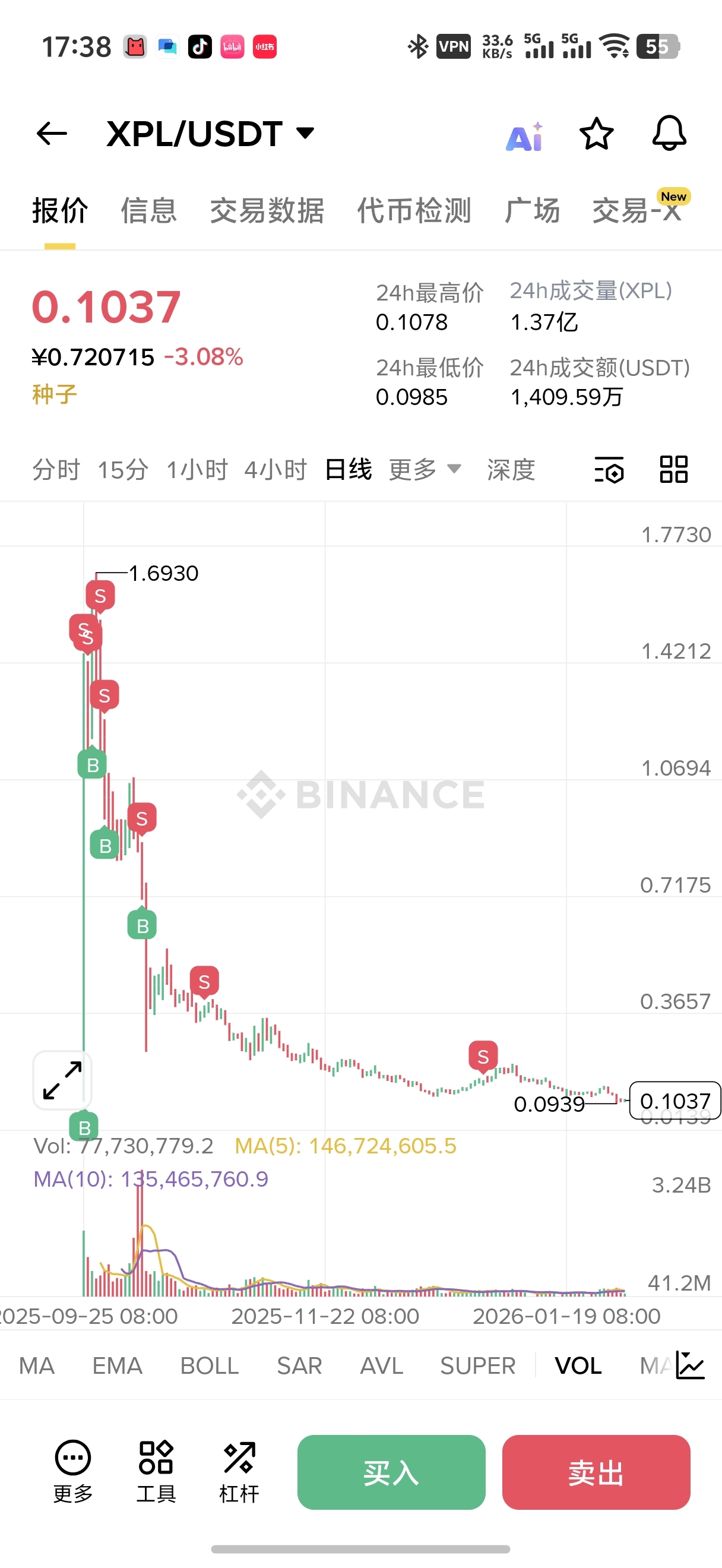The height and width of the screenshot is (1568, 722).
Task: Show the 深度 depth chart
Action: [511, 470]
